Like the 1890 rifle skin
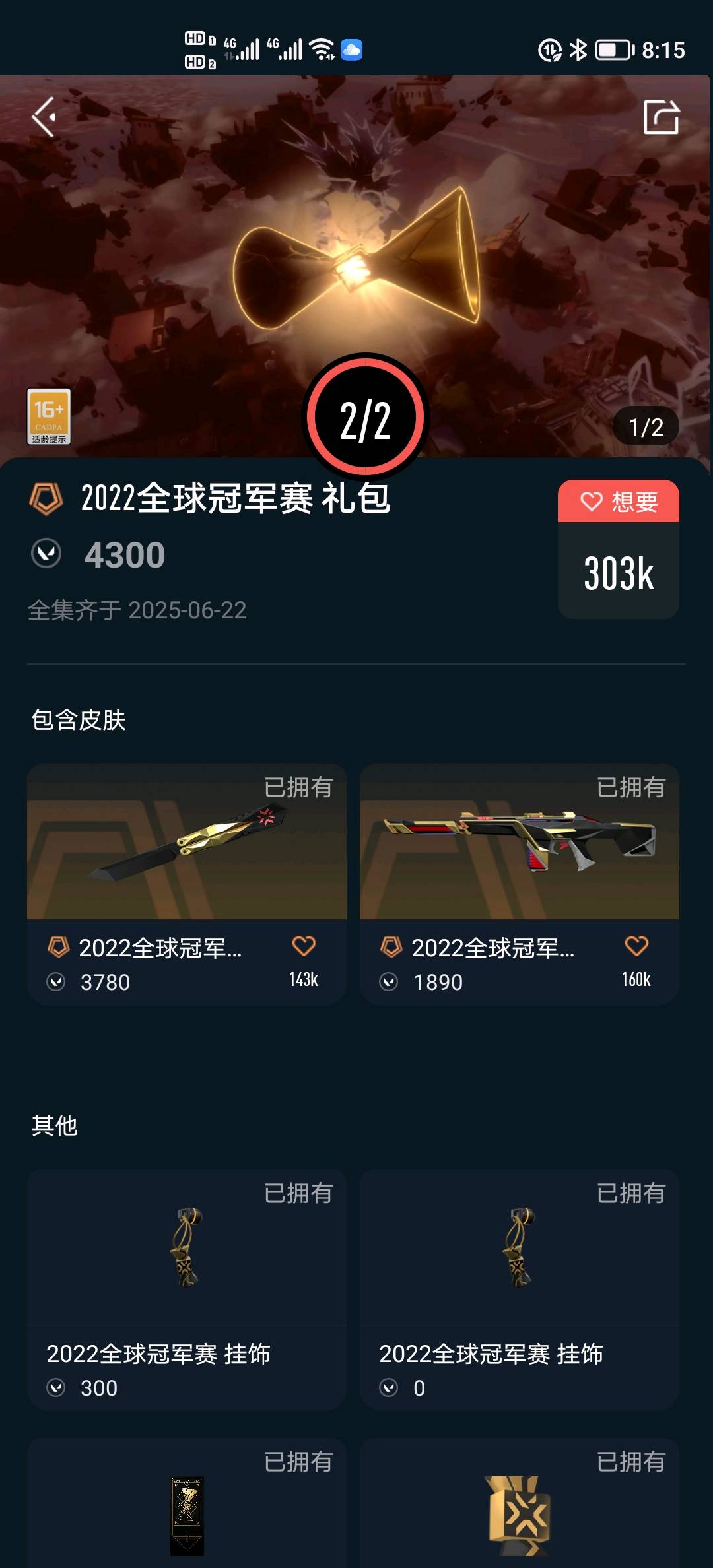The width and height of the screenshot is (713, 1568). (636, 946)
